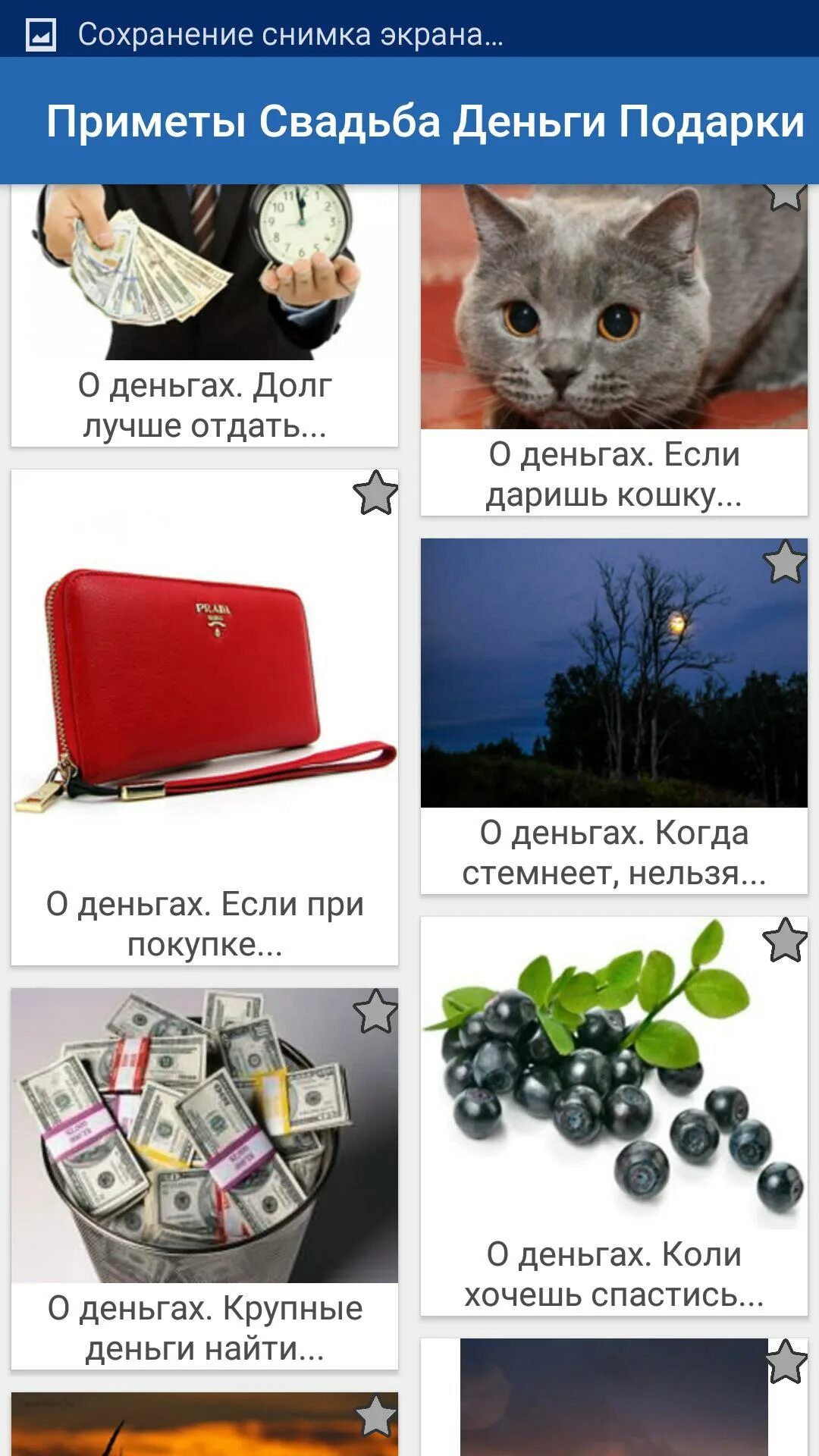Image resolution: width=819 pixels, height=1456 pixels.
Task: Open the card «О деньгах. Долг лучше отдать...»
Action: 205,315
